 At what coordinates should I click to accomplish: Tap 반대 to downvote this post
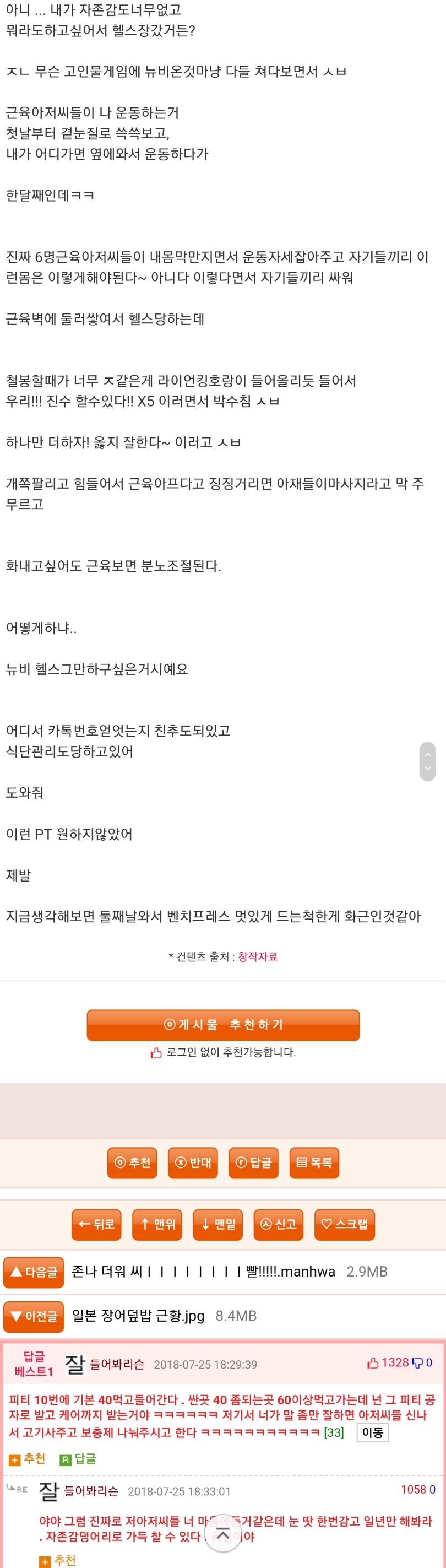(193, 1163)
